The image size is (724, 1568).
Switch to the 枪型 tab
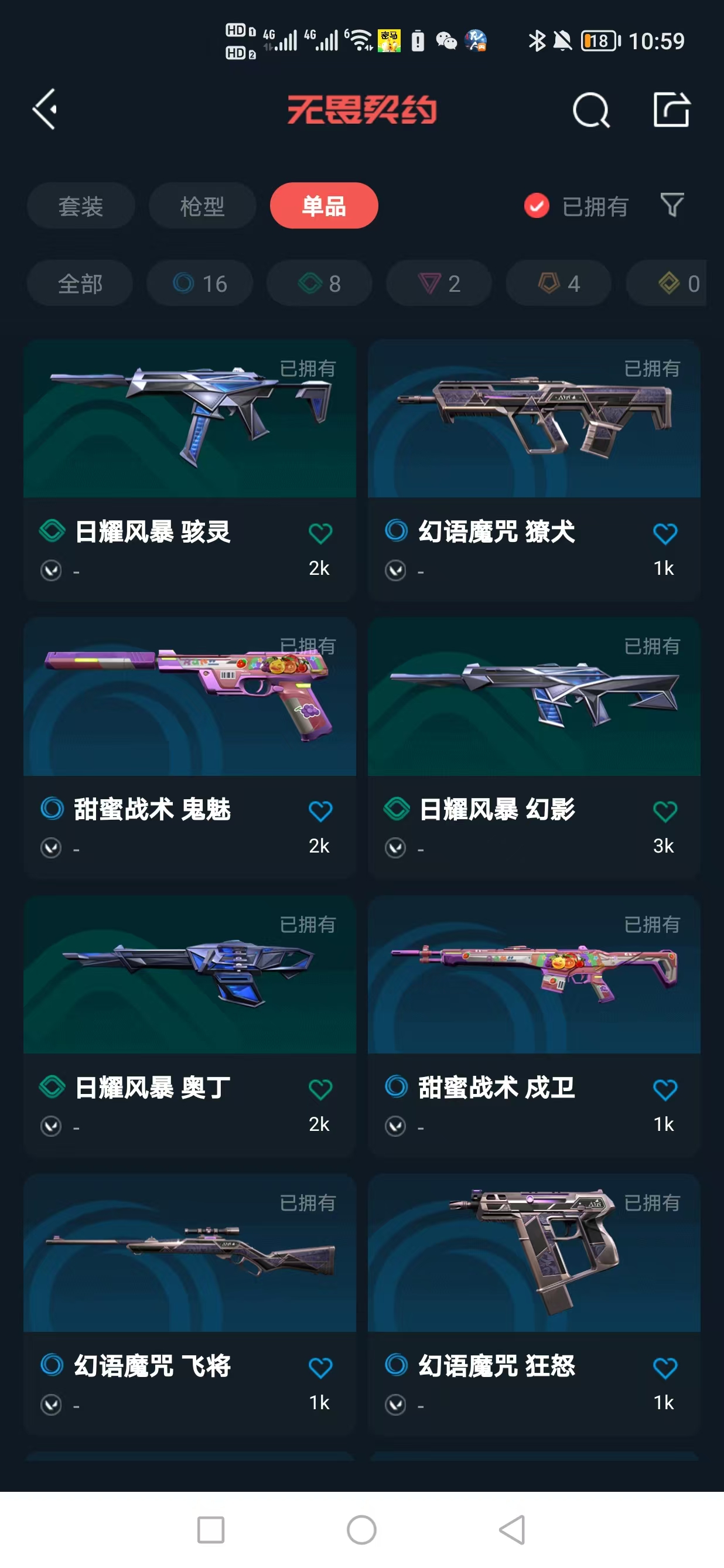click(203, 206)
